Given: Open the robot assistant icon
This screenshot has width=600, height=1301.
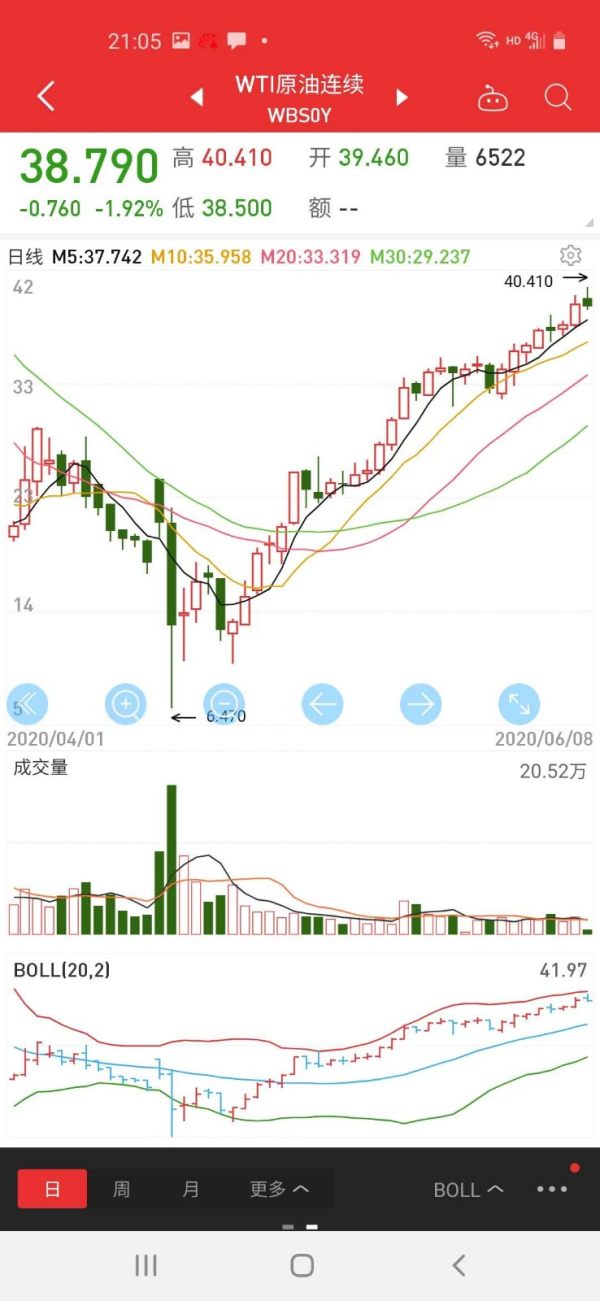Looking at the screenshot, I should tap(492, 98).
